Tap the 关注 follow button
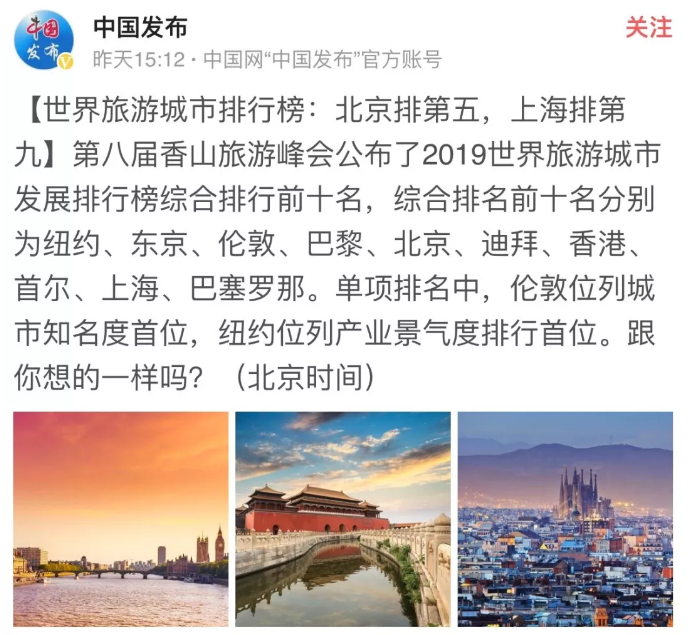699x635 pixels. coord(649,27)
